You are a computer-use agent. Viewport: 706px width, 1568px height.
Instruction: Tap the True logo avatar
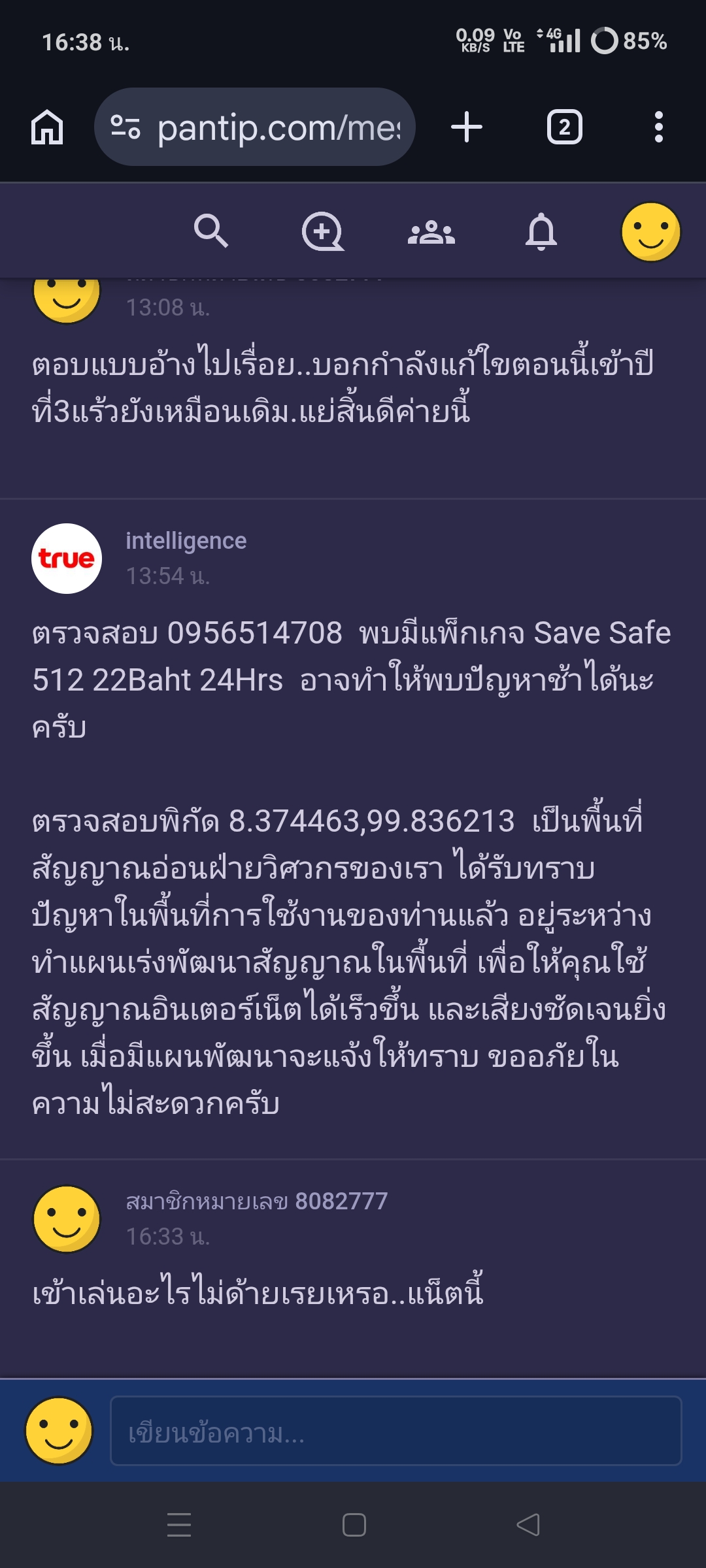(67, 559)
